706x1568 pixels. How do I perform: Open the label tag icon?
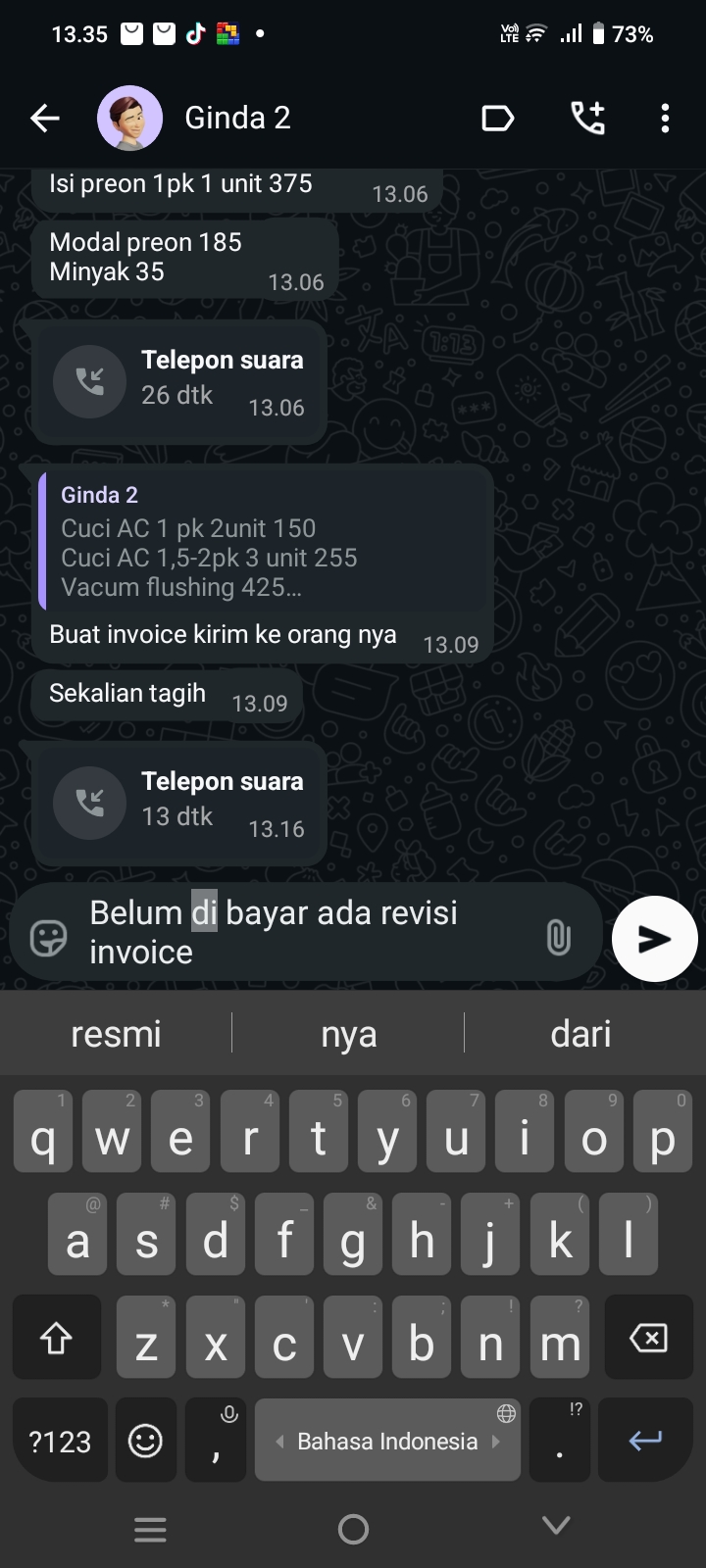(497, 119)
